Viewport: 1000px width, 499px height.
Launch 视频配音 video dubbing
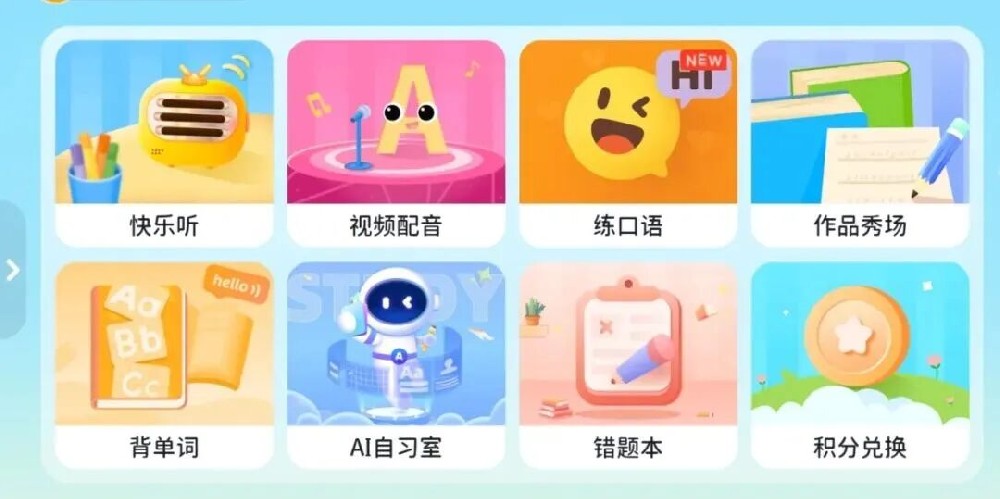[396, 143]
